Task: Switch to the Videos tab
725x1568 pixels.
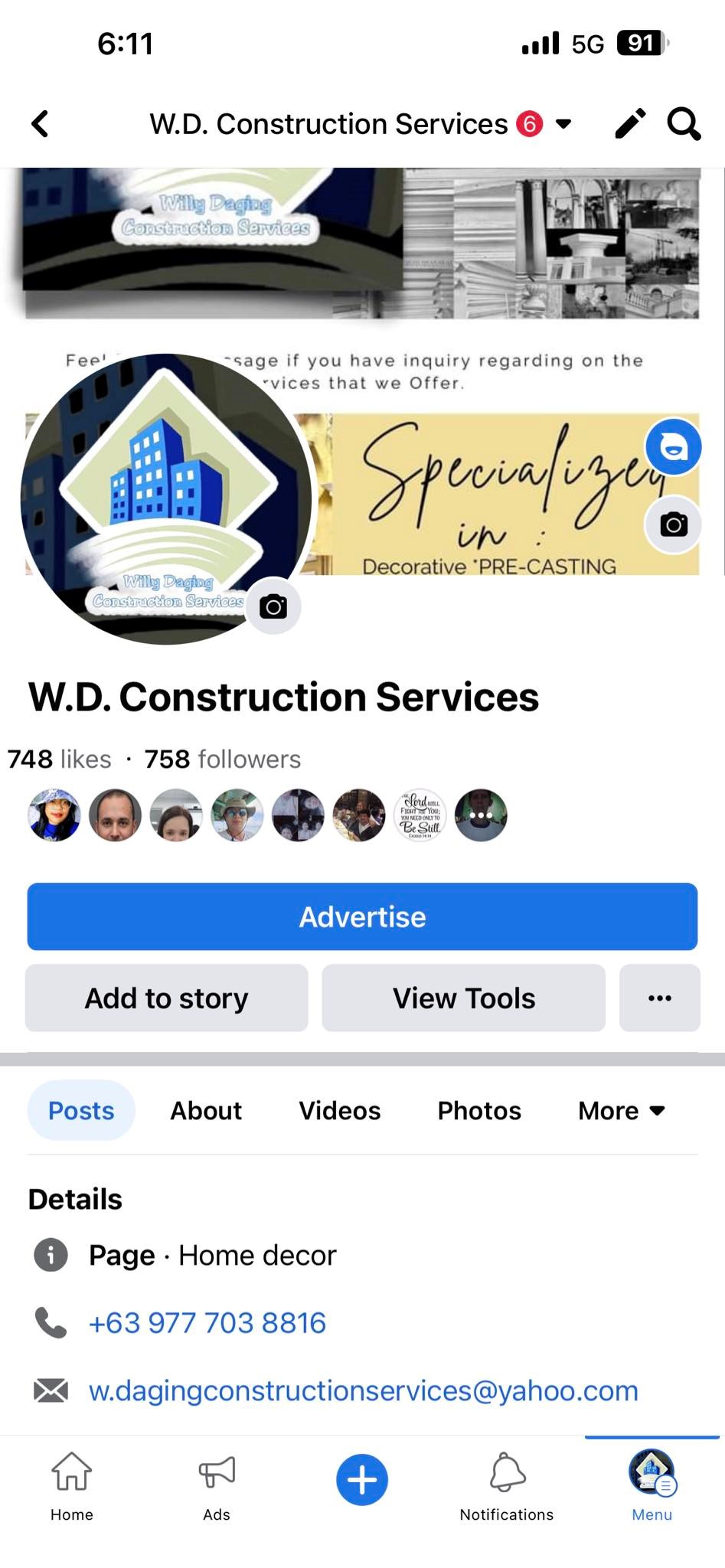Action: click(339, 1111)
